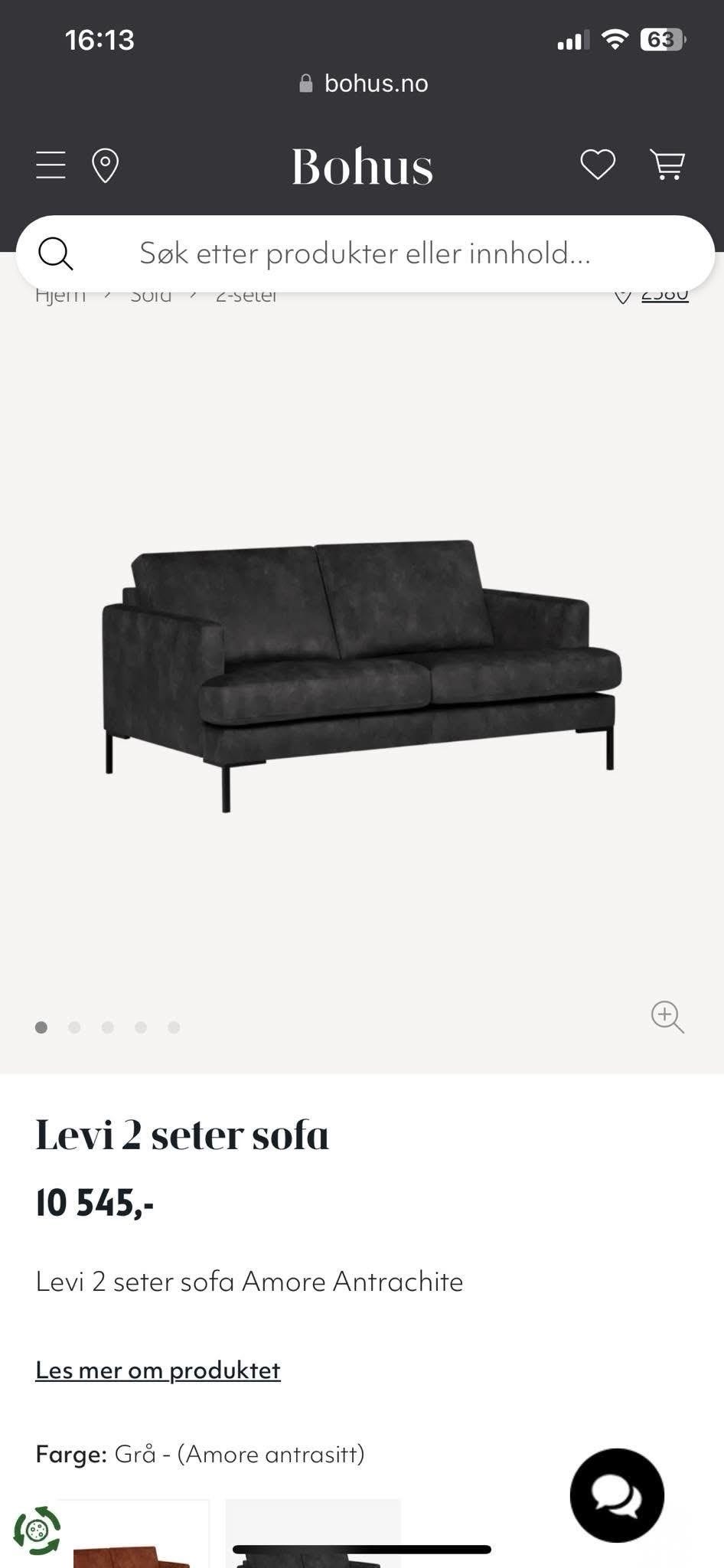Image resolution: width=724 pixels, height=1568 pixels.
Task: Follow the 'Les mer om produktet' link
Action: tap(158, 1370)
